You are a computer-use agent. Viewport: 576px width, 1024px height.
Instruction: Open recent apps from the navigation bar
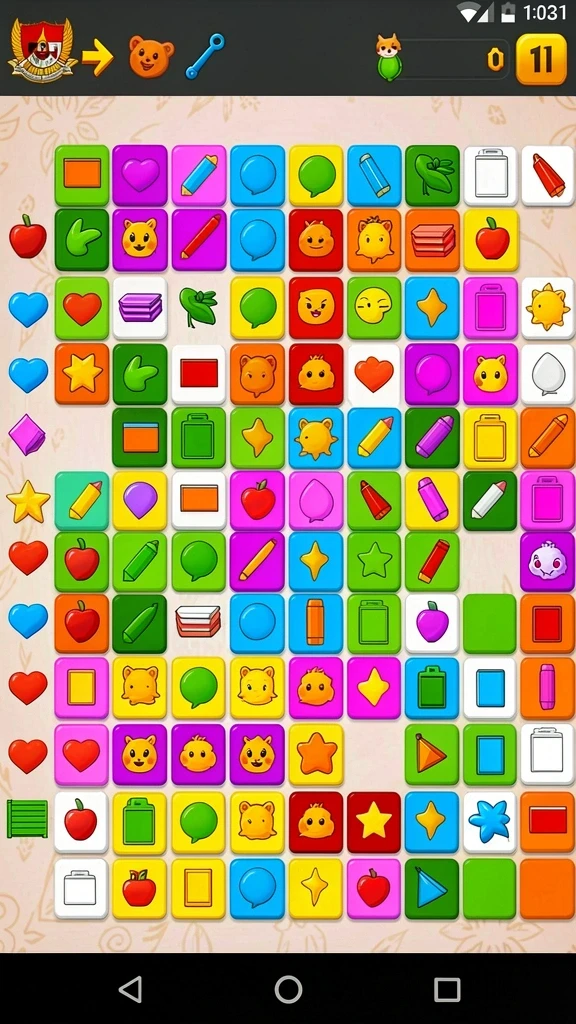tap(447, 989)
